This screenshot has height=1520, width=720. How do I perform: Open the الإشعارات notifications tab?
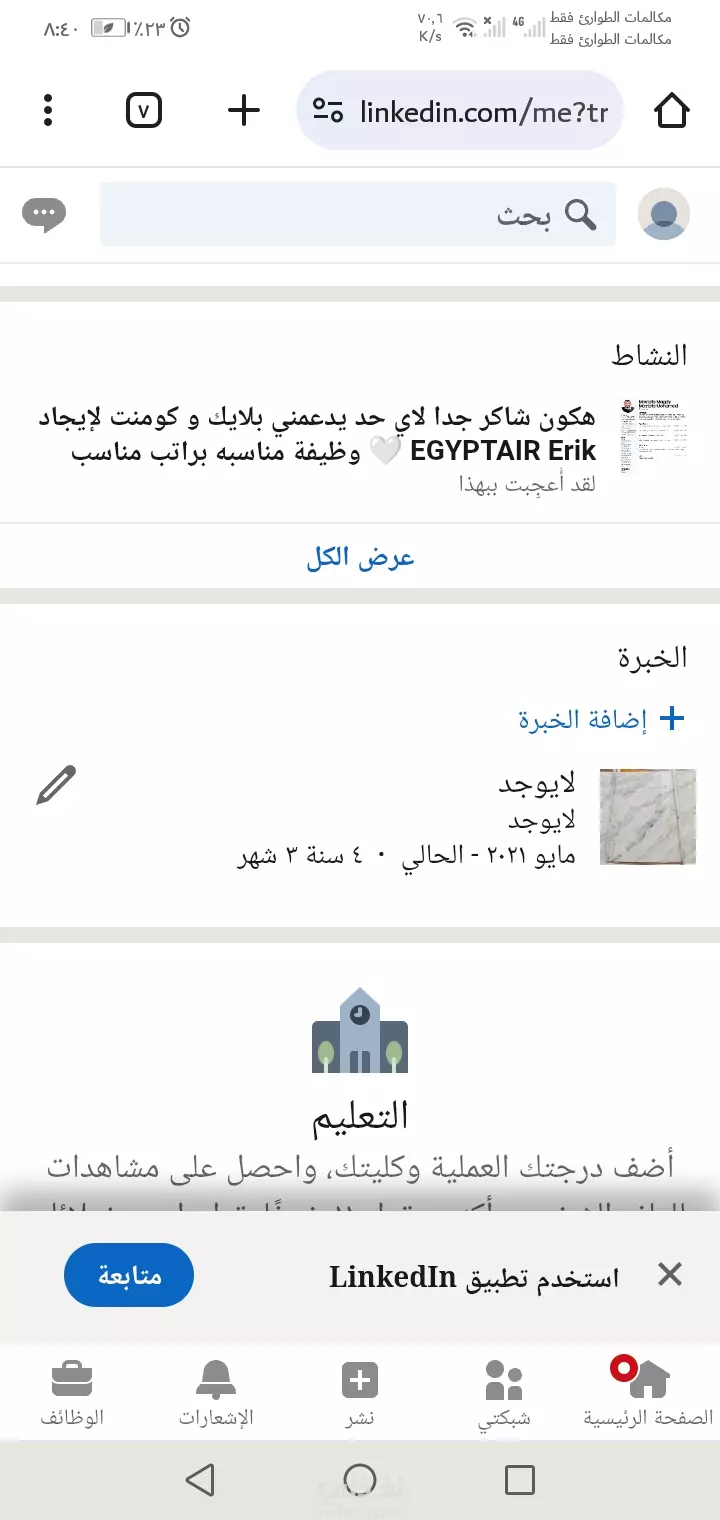(x=216, y=1392)
